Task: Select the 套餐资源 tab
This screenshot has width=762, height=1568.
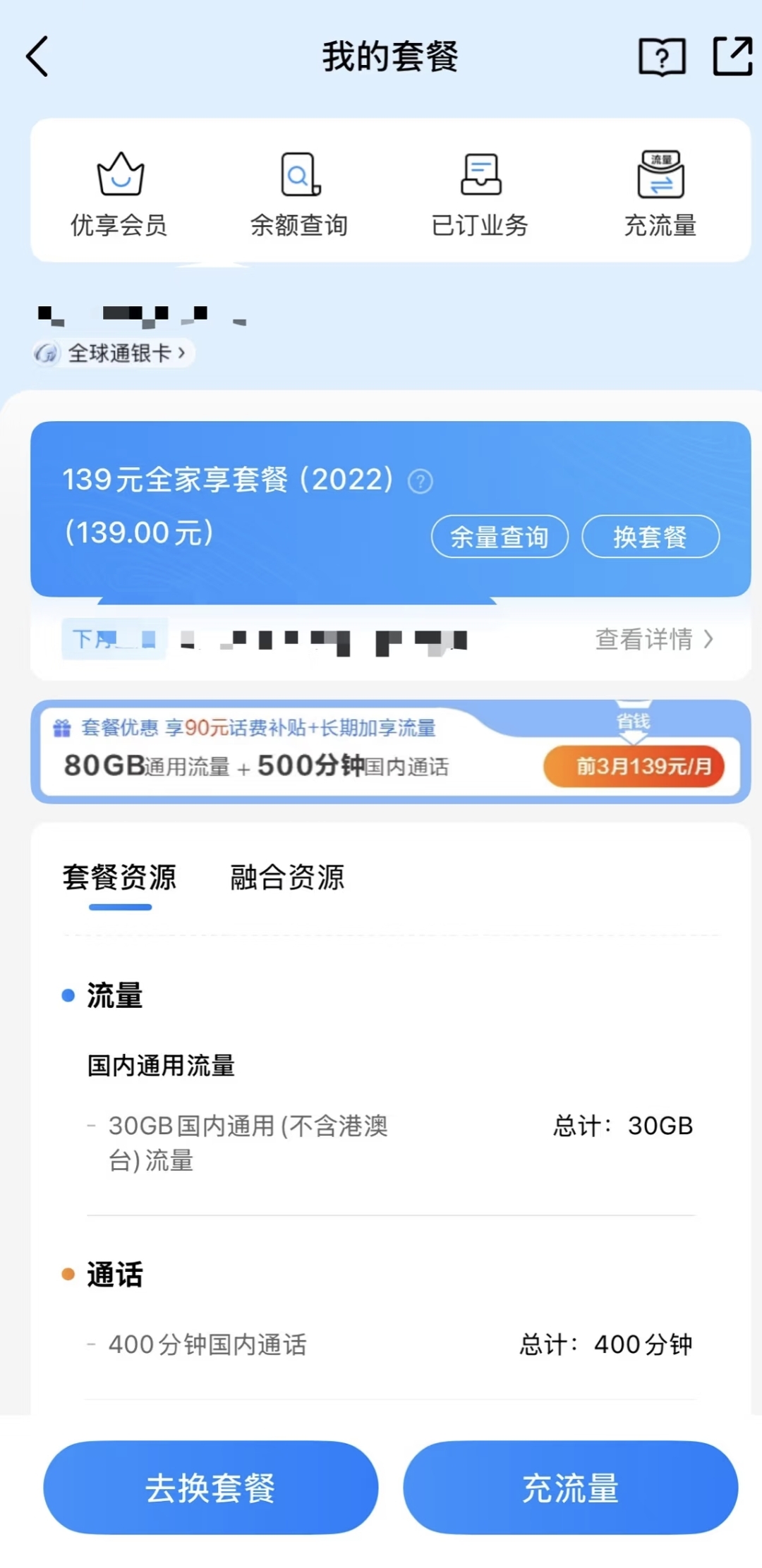Action: (119, 877)
